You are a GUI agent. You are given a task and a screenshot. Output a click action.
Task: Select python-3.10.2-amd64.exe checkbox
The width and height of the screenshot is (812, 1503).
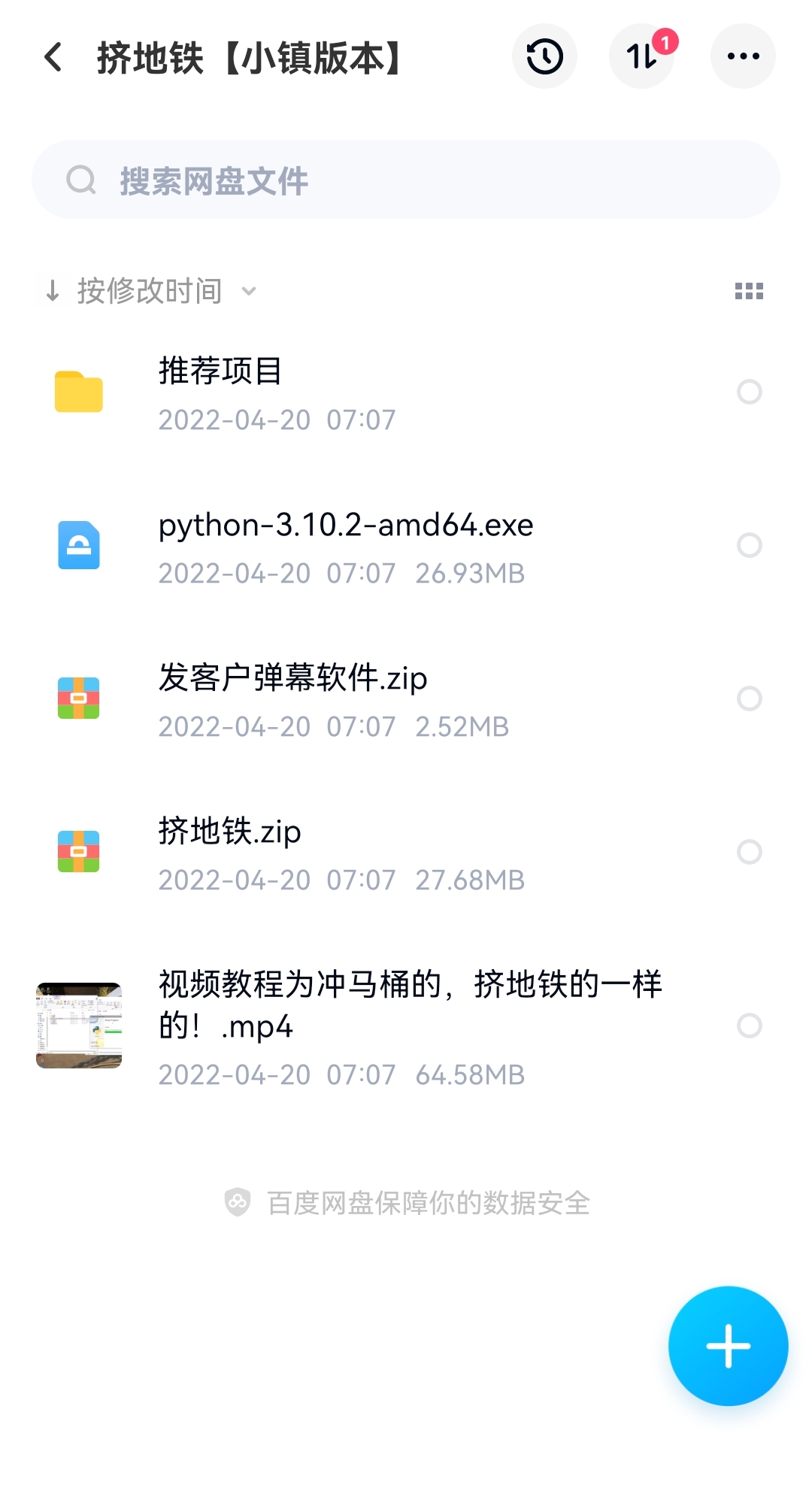[x=750, y=545]
